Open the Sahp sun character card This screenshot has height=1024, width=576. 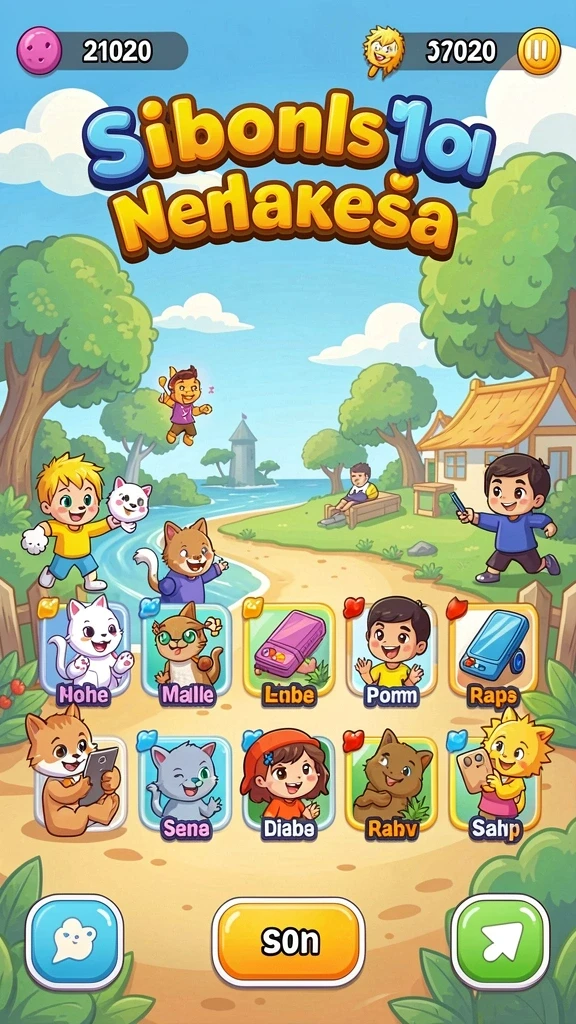(498, 777)
